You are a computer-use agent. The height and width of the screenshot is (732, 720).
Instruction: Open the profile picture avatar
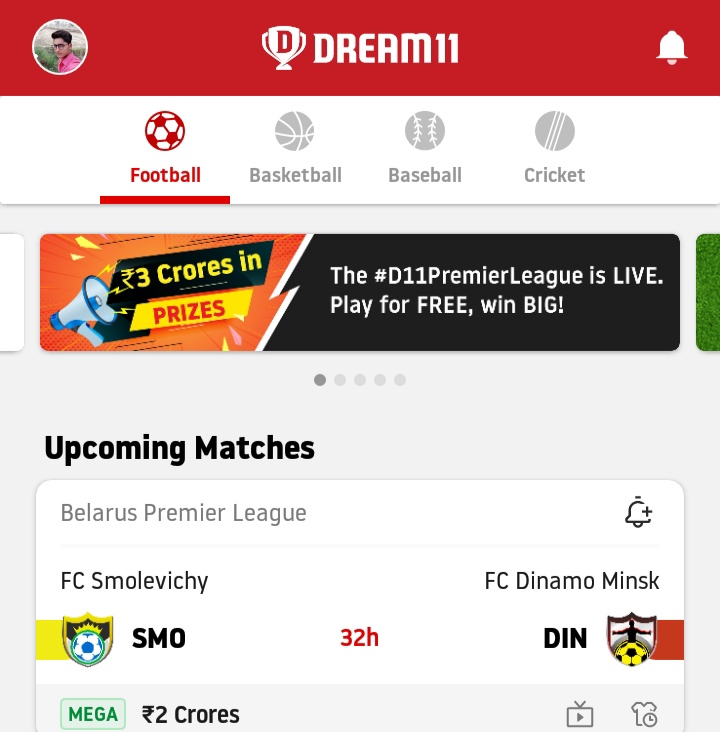[x=60, y=47]
